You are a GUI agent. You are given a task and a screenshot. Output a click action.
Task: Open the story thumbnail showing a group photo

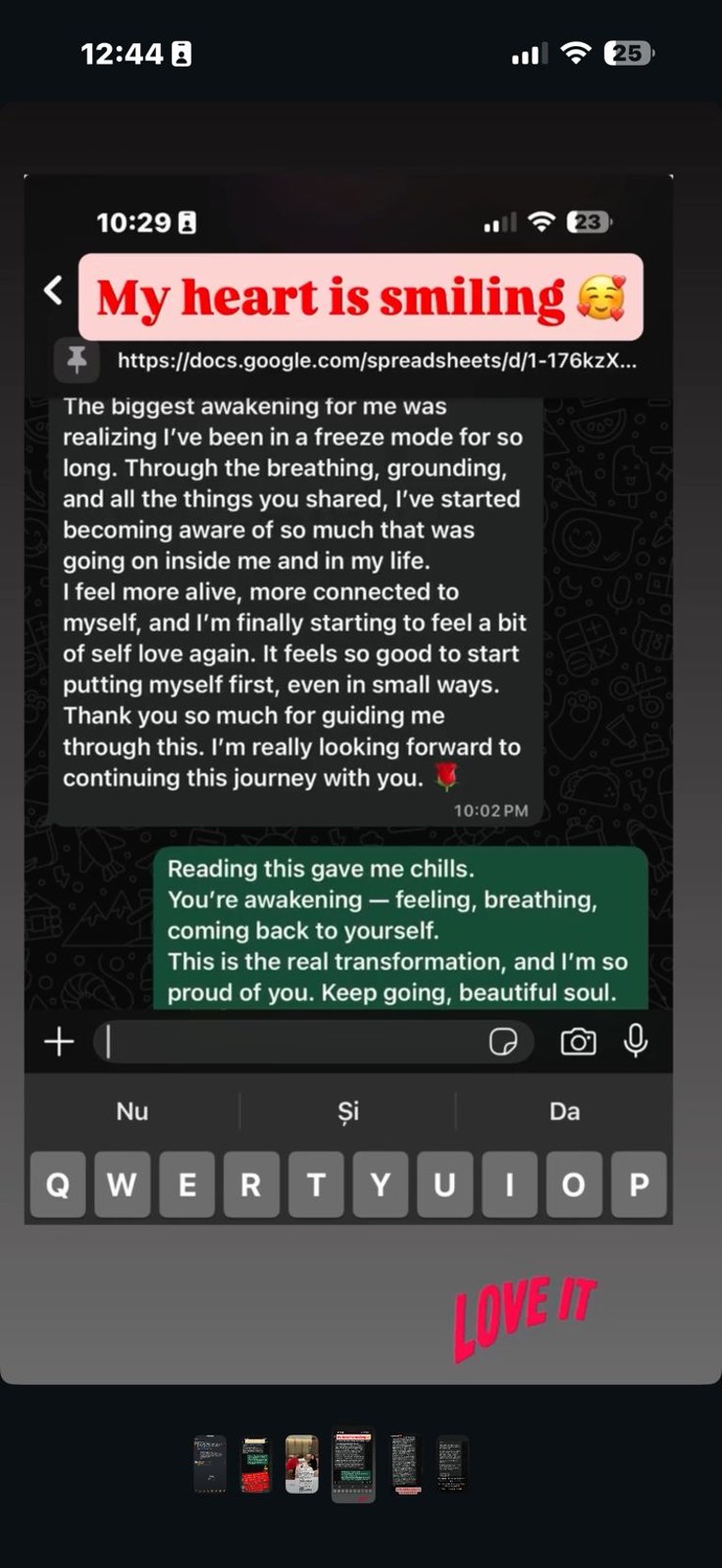click(302, 1463)
